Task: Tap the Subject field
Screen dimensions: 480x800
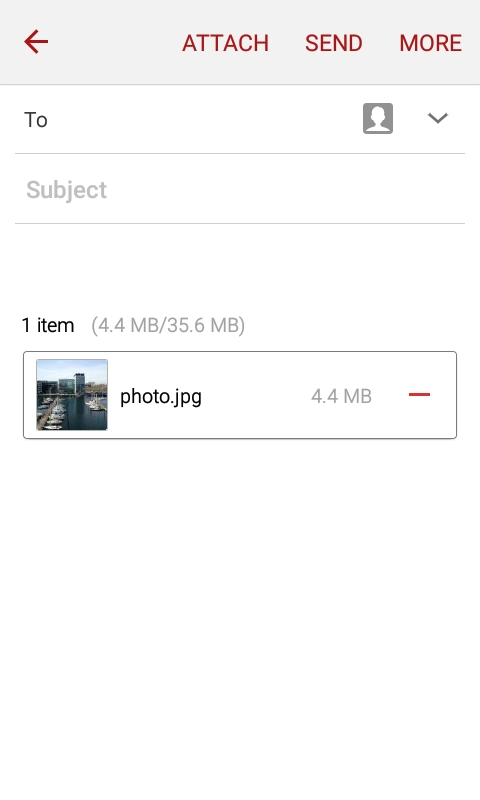Action: coord(240,190)
